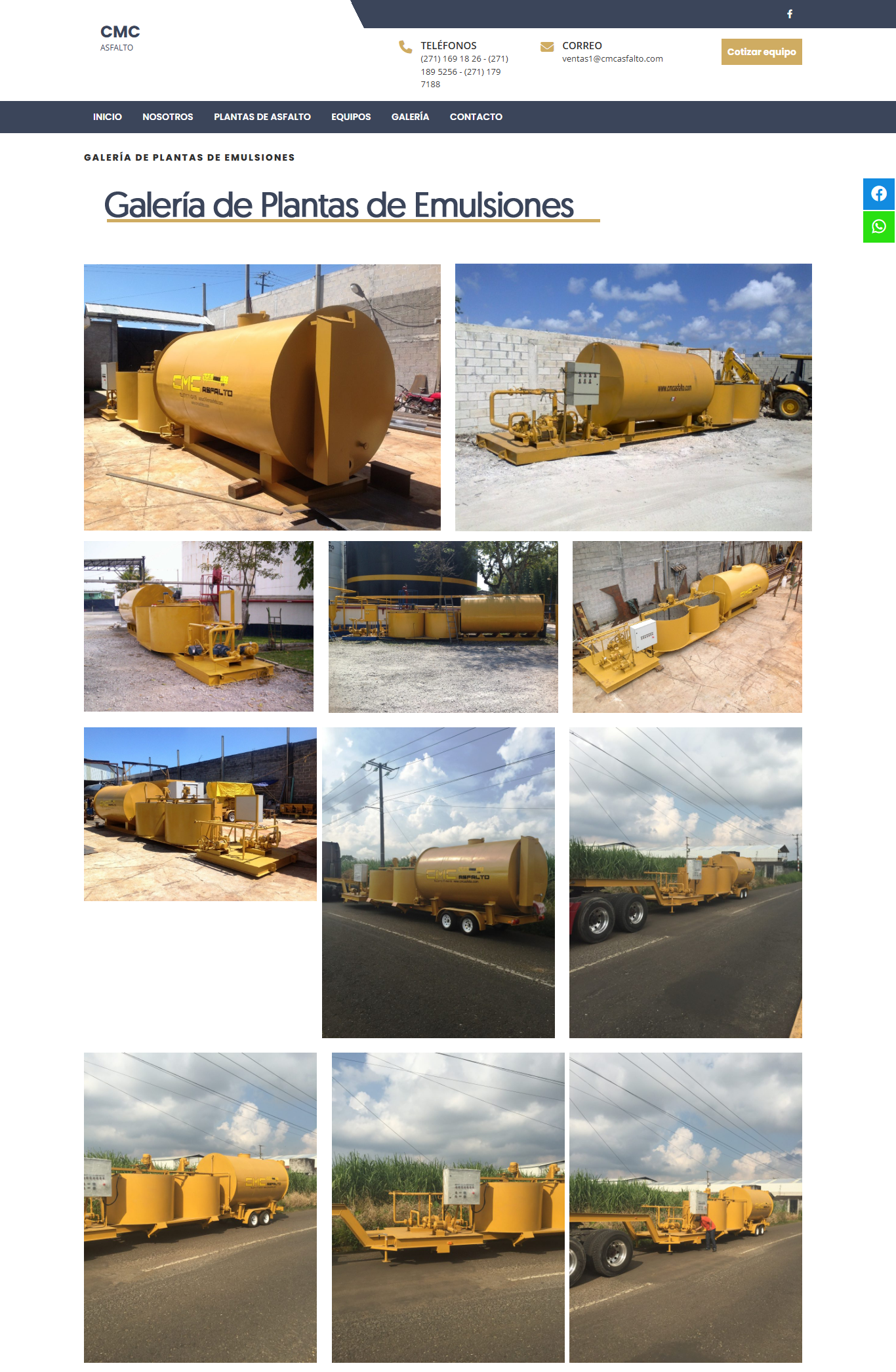View photo of plant near dark storage tank
This screenshot has height=1372, width=896.
pyautogui.click(x=443, y=626)
